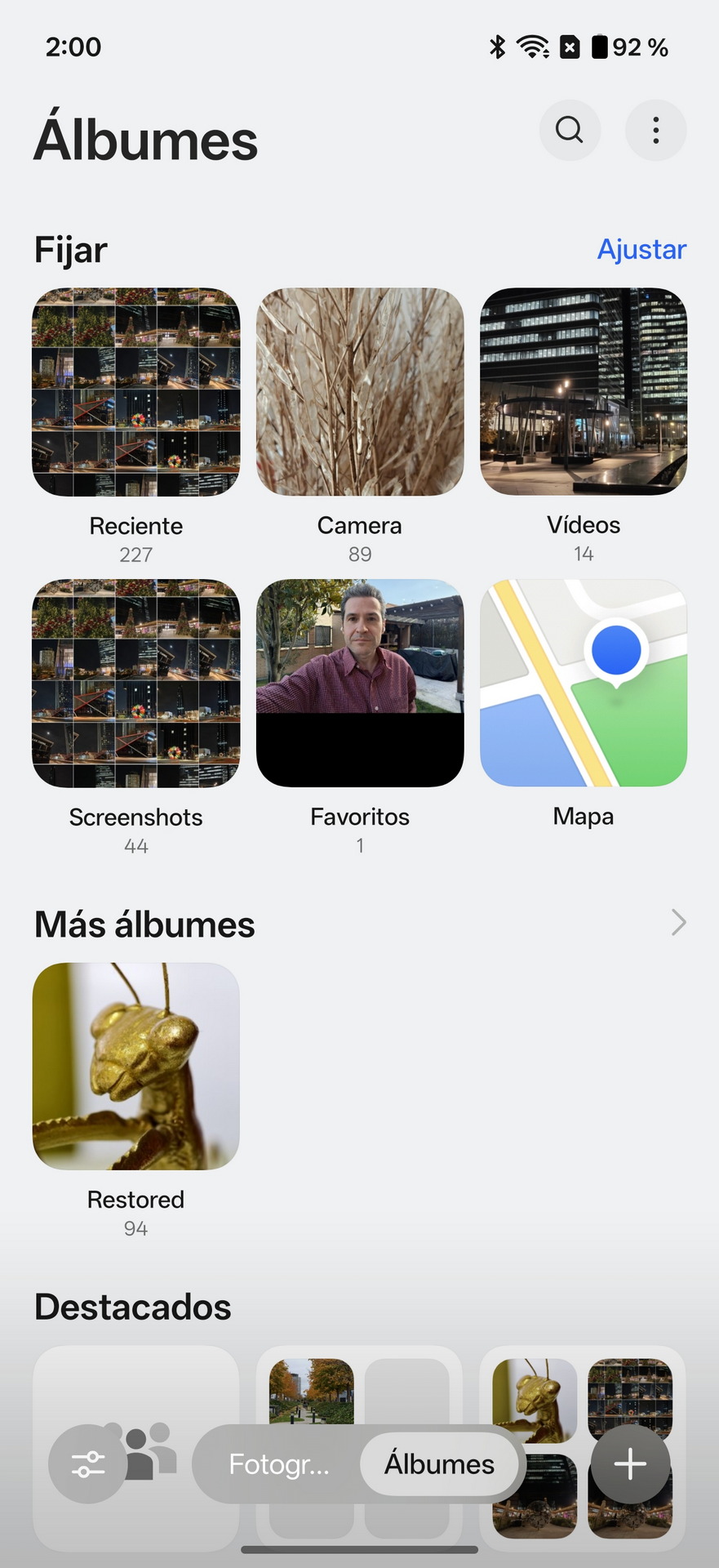Open the Screenshots album
The width and height of the screenshot is (719, 1568).
coord(136,684)
